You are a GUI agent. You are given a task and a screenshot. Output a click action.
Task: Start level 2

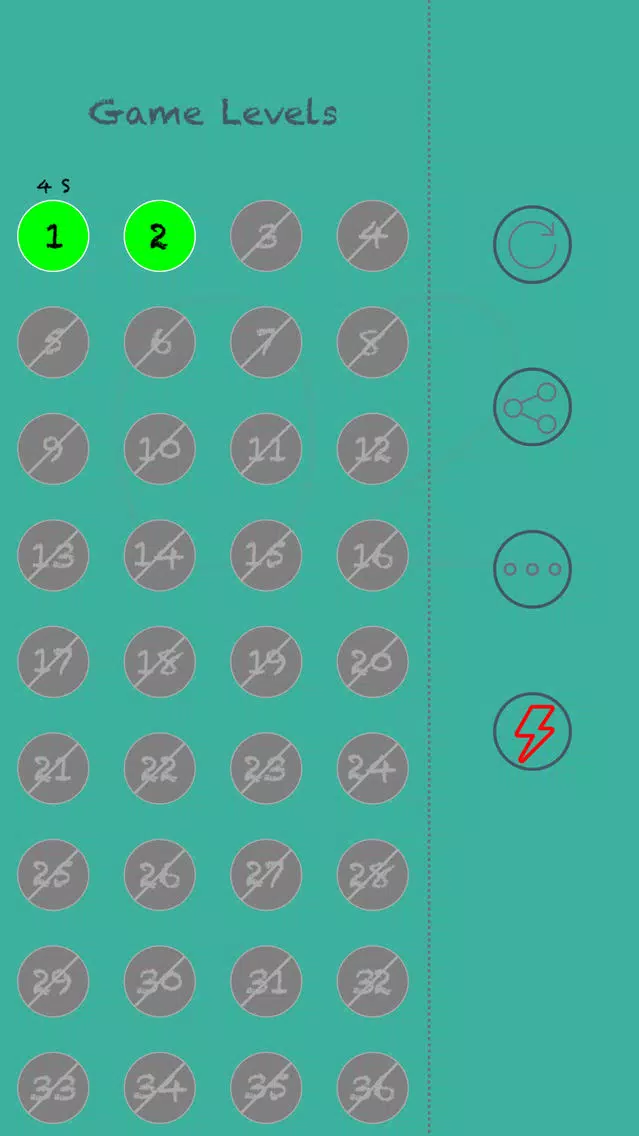tap(159, 236)
